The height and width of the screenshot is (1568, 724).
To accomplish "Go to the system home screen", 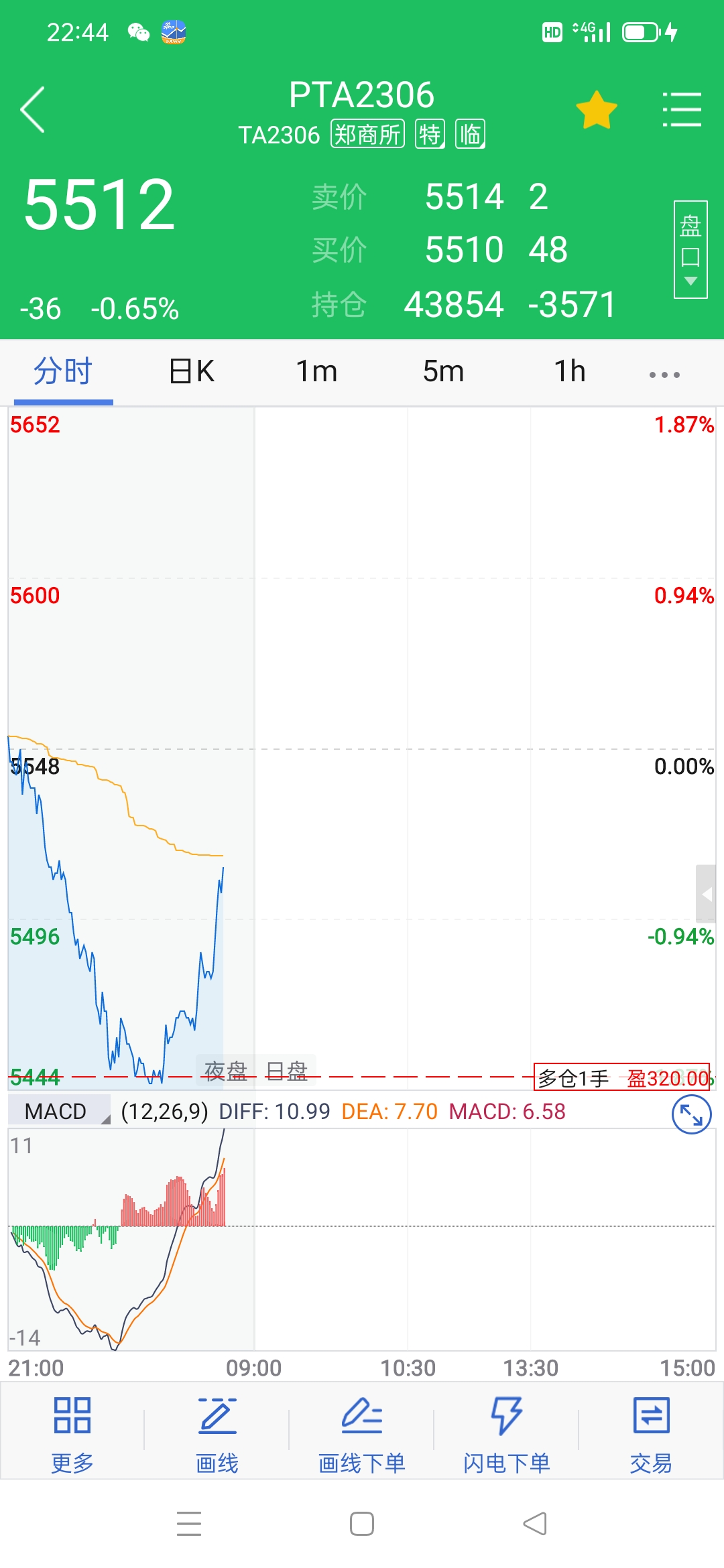I will (362, 1524).
